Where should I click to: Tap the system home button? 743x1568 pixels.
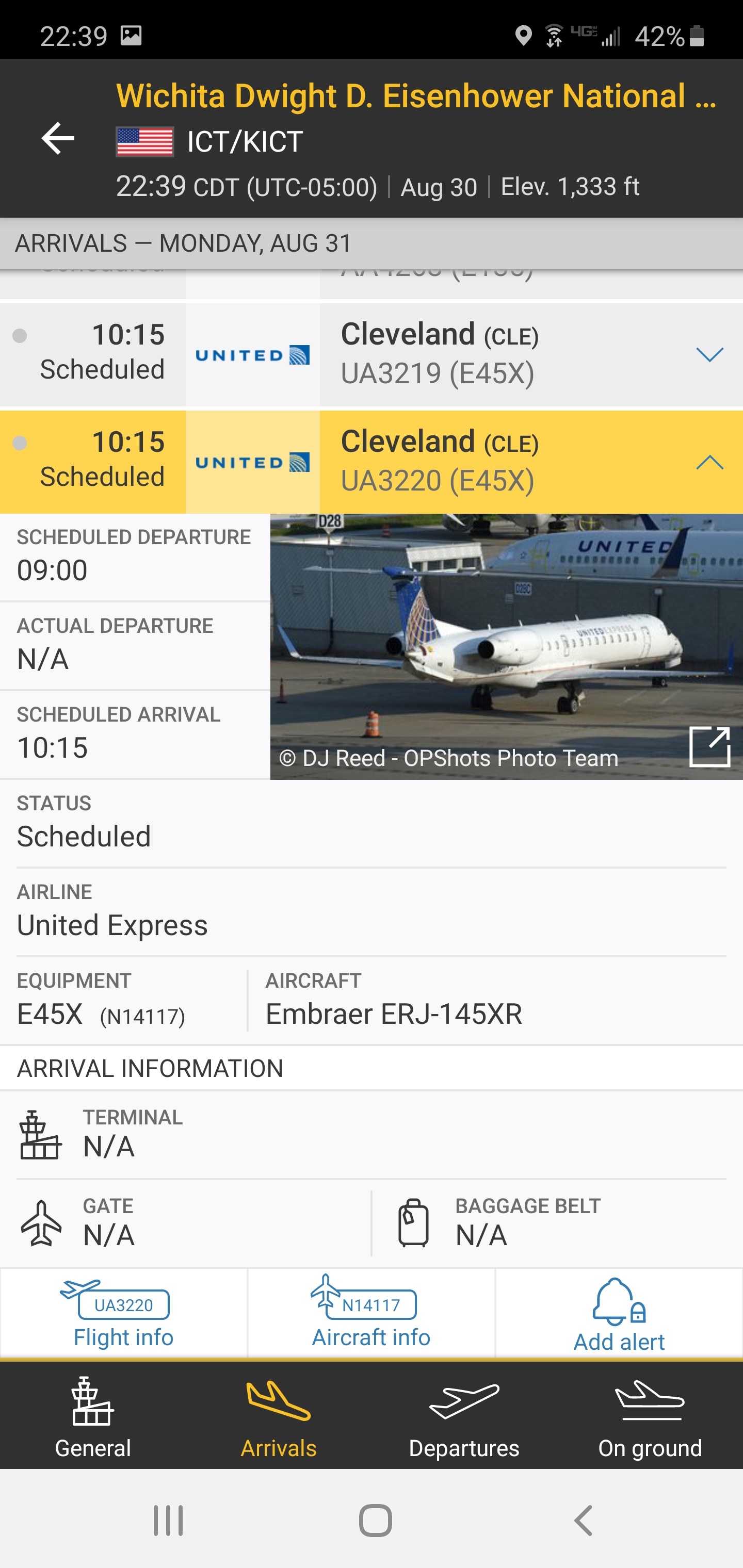coord(375,1521)
